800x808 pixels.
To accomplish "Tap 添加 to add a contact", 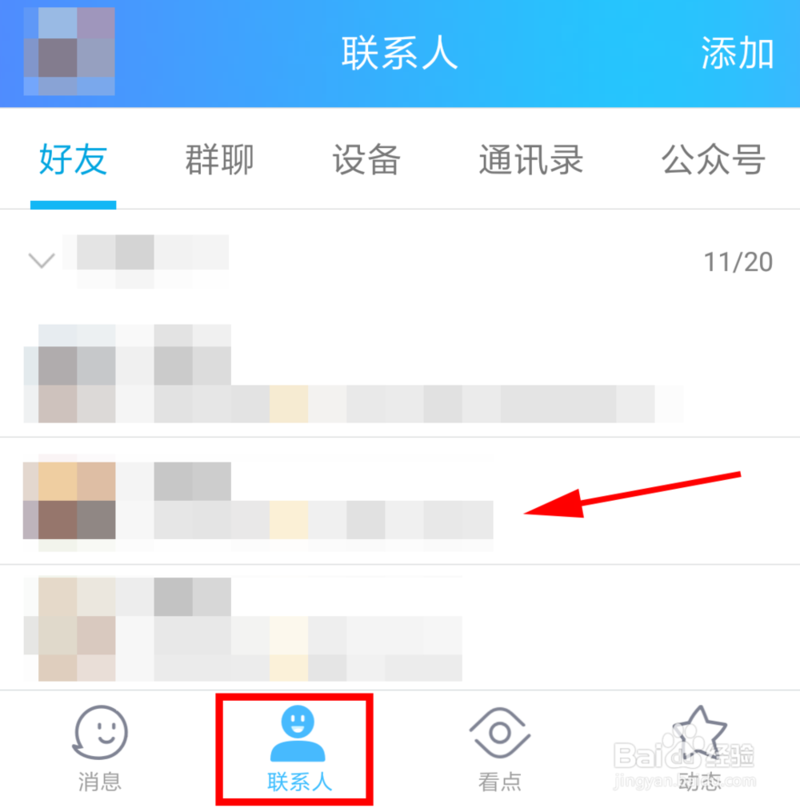I will 737,53.
